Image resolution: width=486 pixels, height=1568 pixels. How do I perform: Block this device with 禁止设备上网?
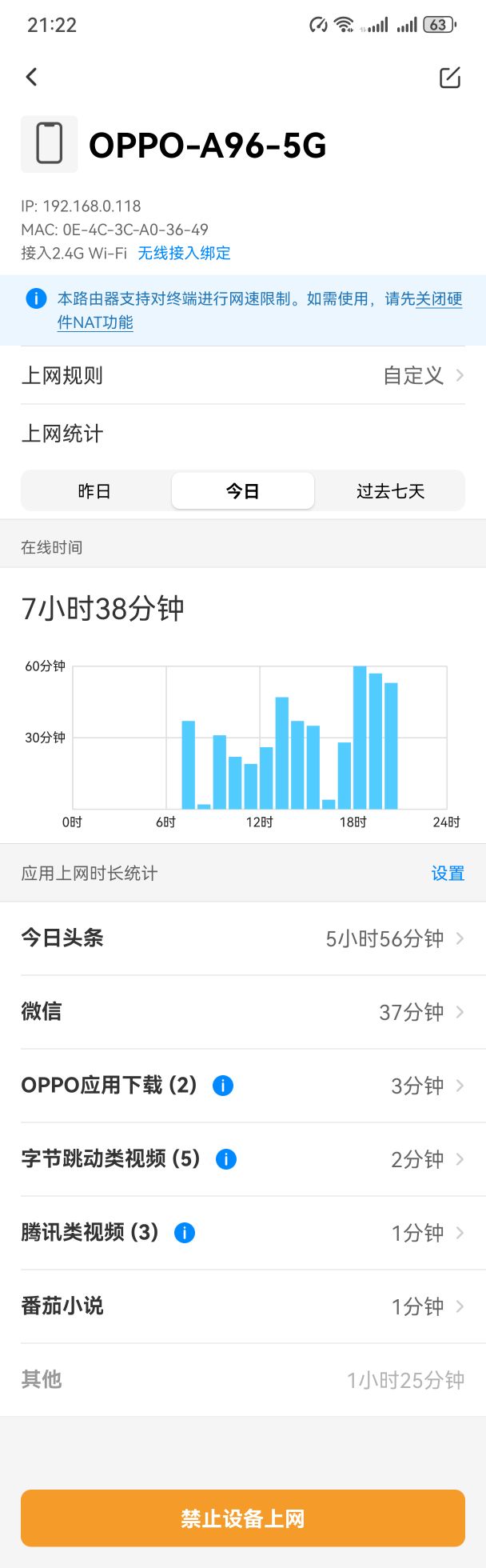243,1518
